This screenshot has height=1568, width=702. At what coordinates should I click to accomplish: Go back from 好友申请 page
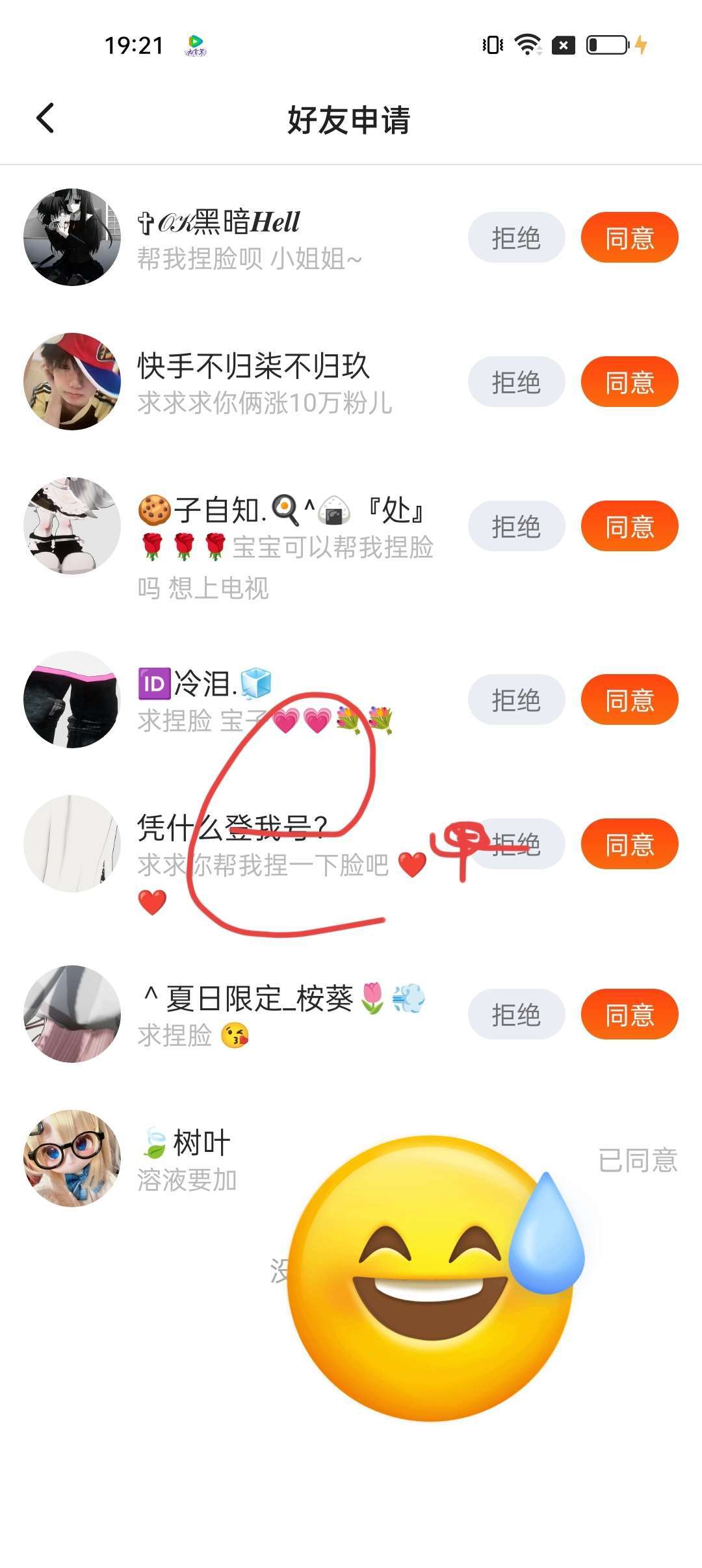[x=45, y=118]
